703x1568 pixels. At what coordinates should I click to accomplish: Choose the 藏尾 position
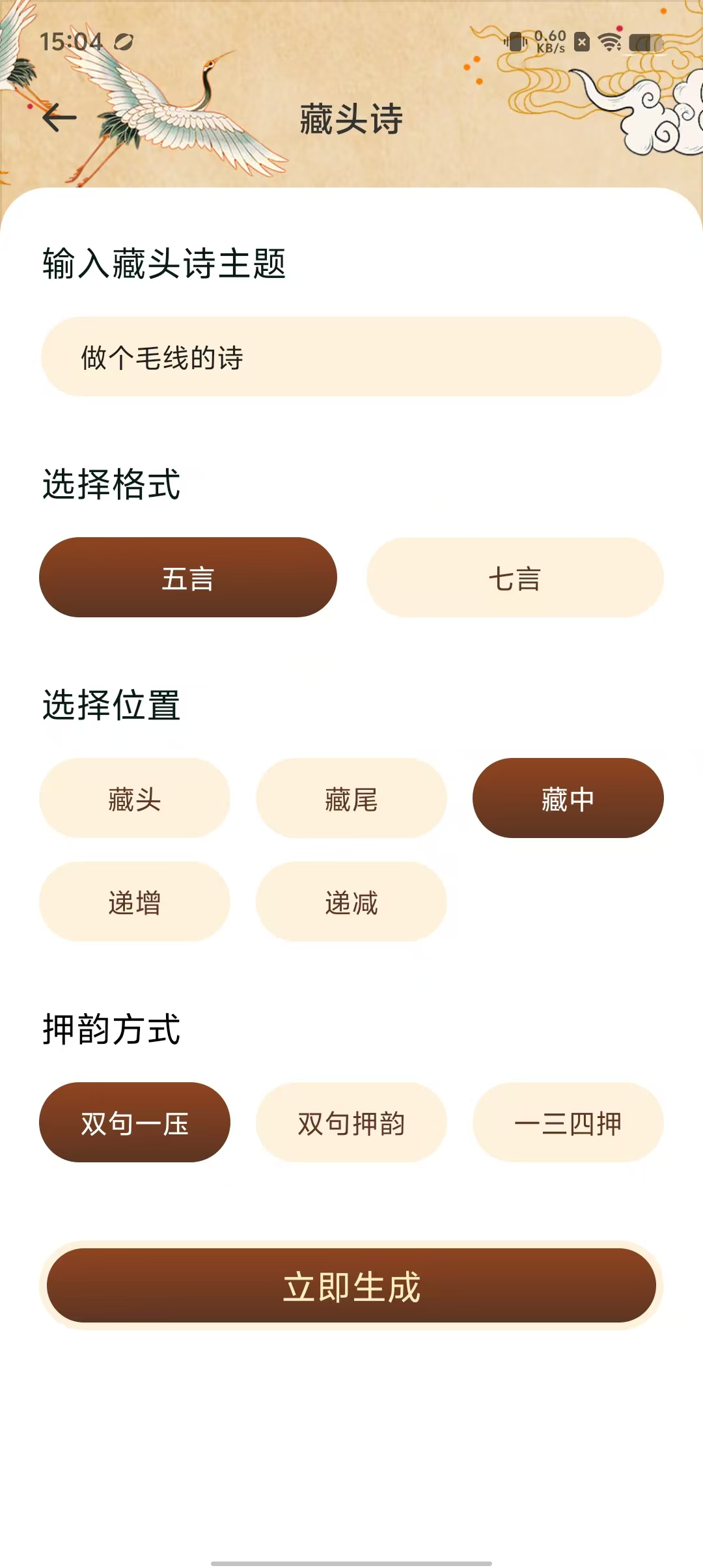click(x=351, y=798)
